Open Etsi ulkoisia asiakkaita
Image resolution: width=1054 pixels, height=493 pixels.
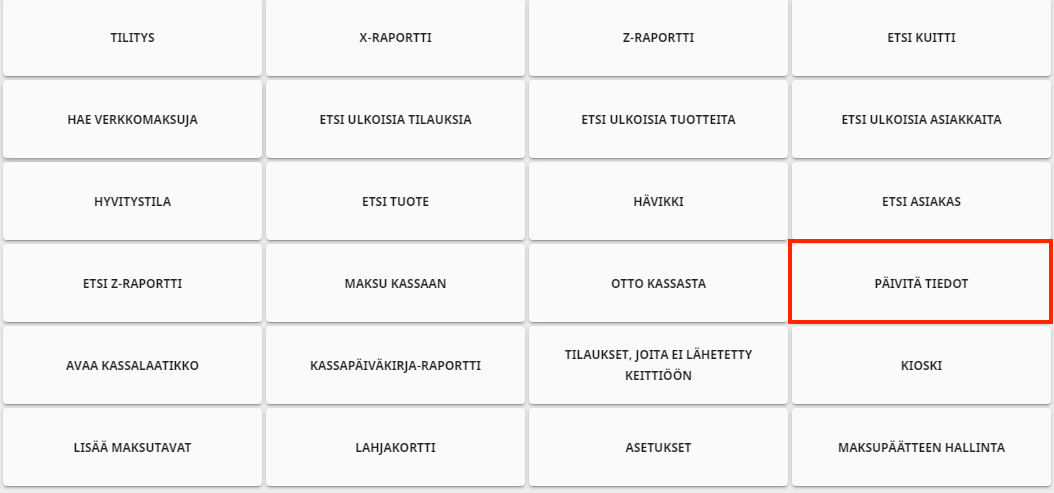[x=921, y=120]
